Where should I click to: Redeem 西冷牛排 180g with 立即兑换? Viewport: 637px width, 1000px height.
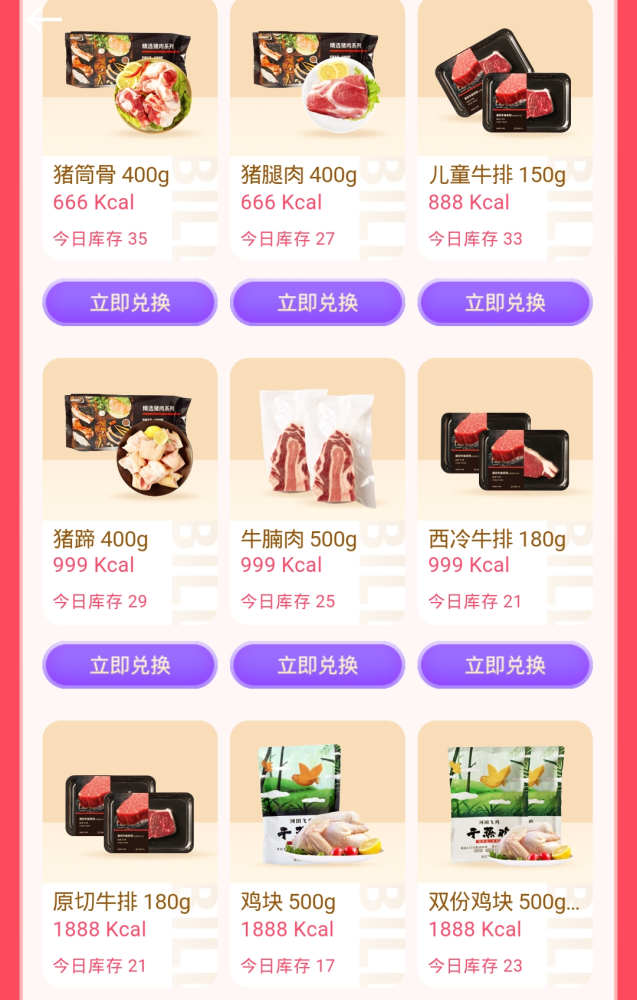pos(505,665)
